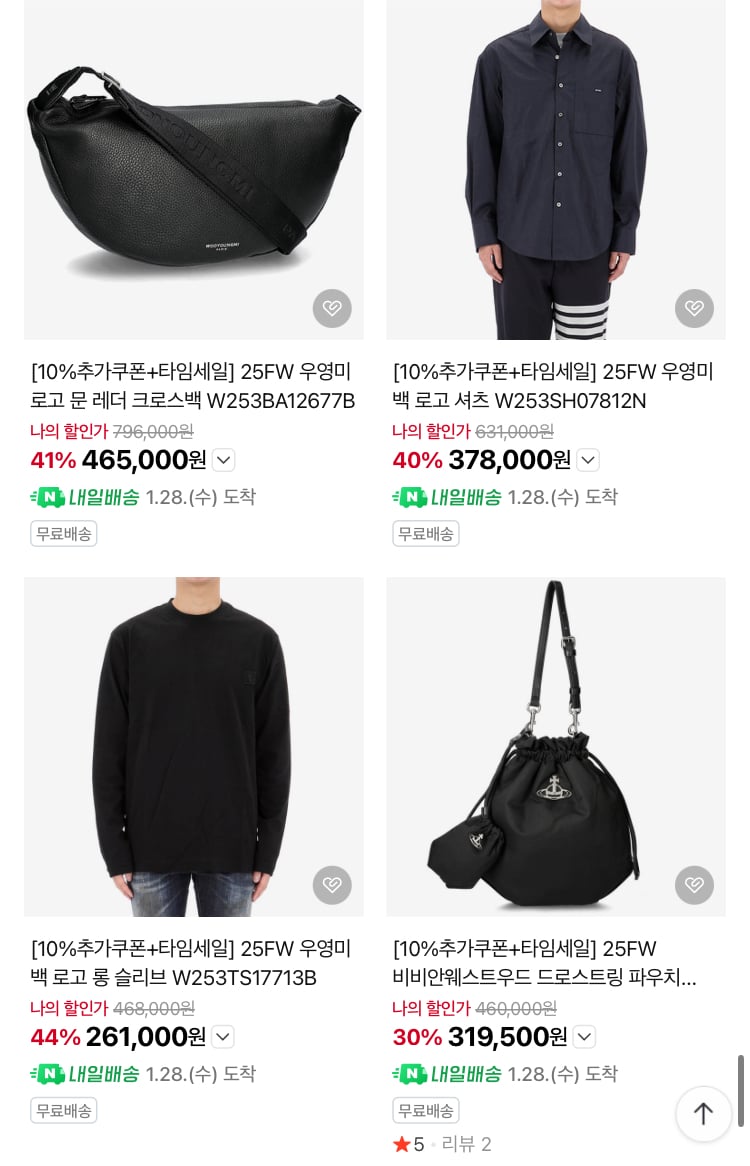Wishlist the Wooyoungmi moon leather crossbag
Image resolution: width=750 pixels, height=1166 pixels.
tap(332, 308)
